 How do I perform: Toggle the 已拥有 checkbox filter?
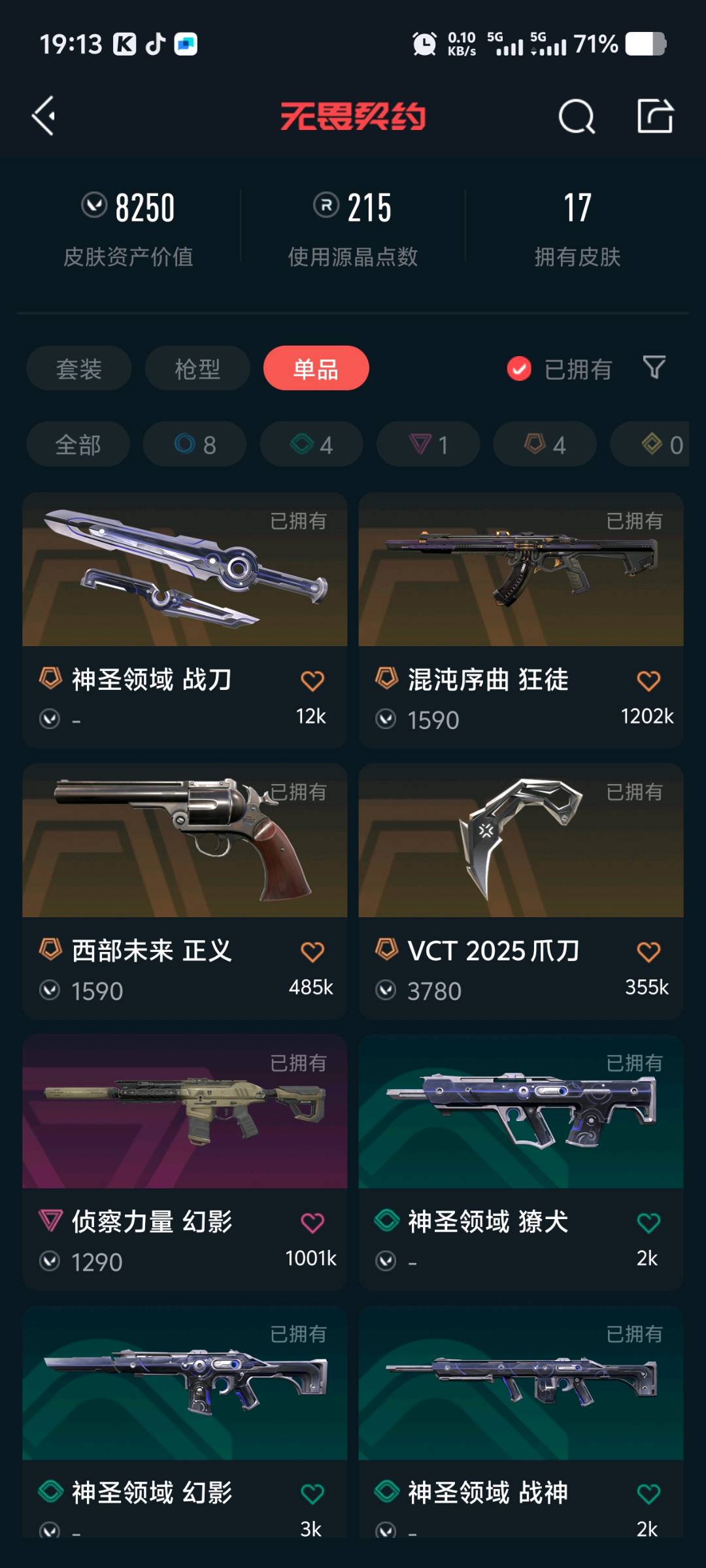coord(519,368)
